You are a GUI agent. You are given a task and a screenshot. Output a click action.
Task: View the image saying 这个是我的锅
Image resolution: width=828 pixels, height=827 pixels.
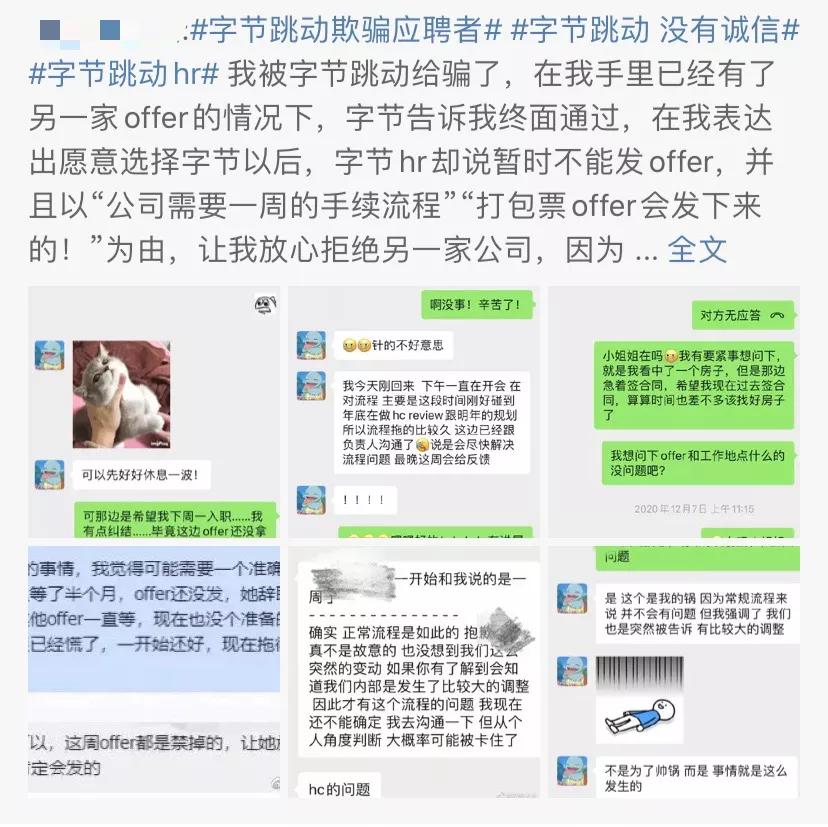673,667
